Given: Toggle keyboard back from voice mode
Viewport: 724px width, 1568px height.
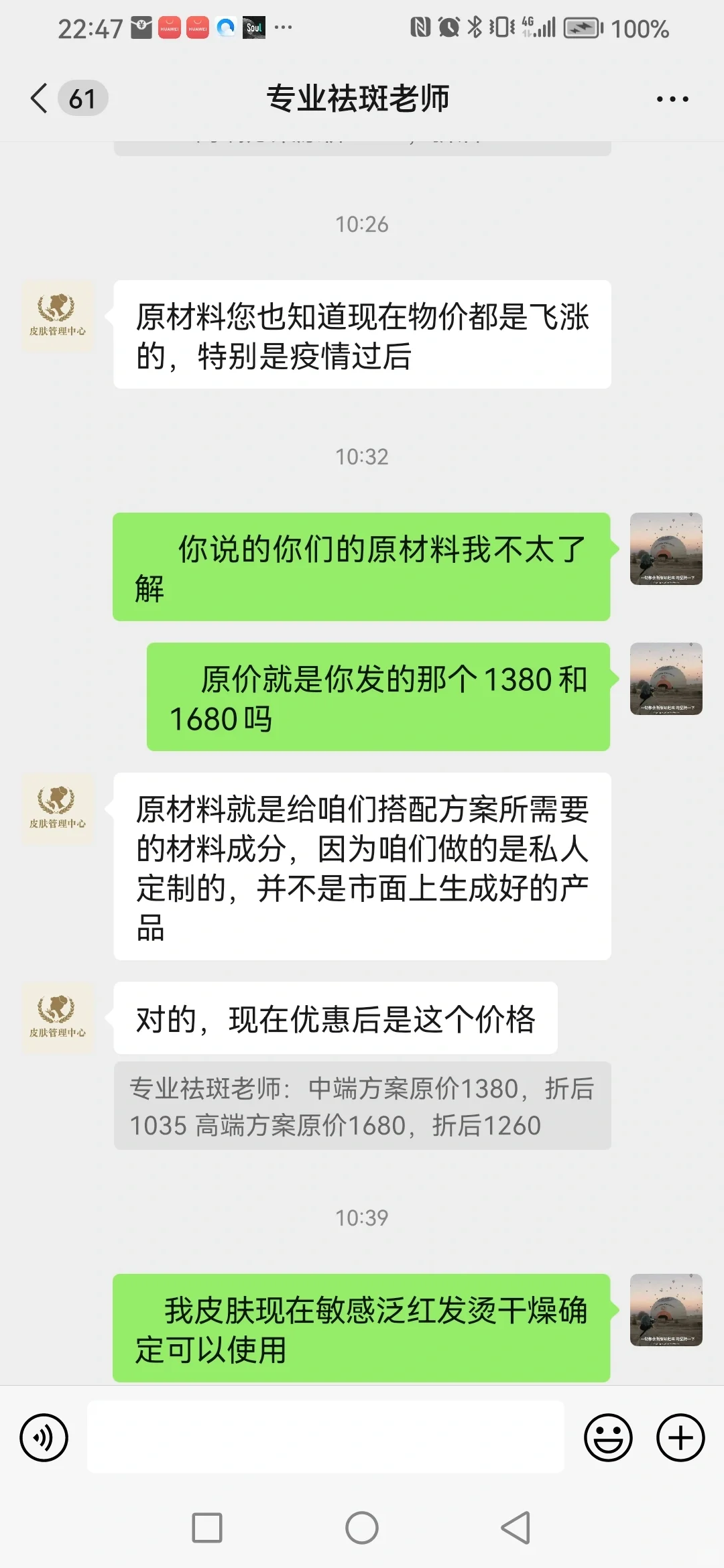Looking at the screenshot, I should pyautogui.click(x=44, y=1436).
